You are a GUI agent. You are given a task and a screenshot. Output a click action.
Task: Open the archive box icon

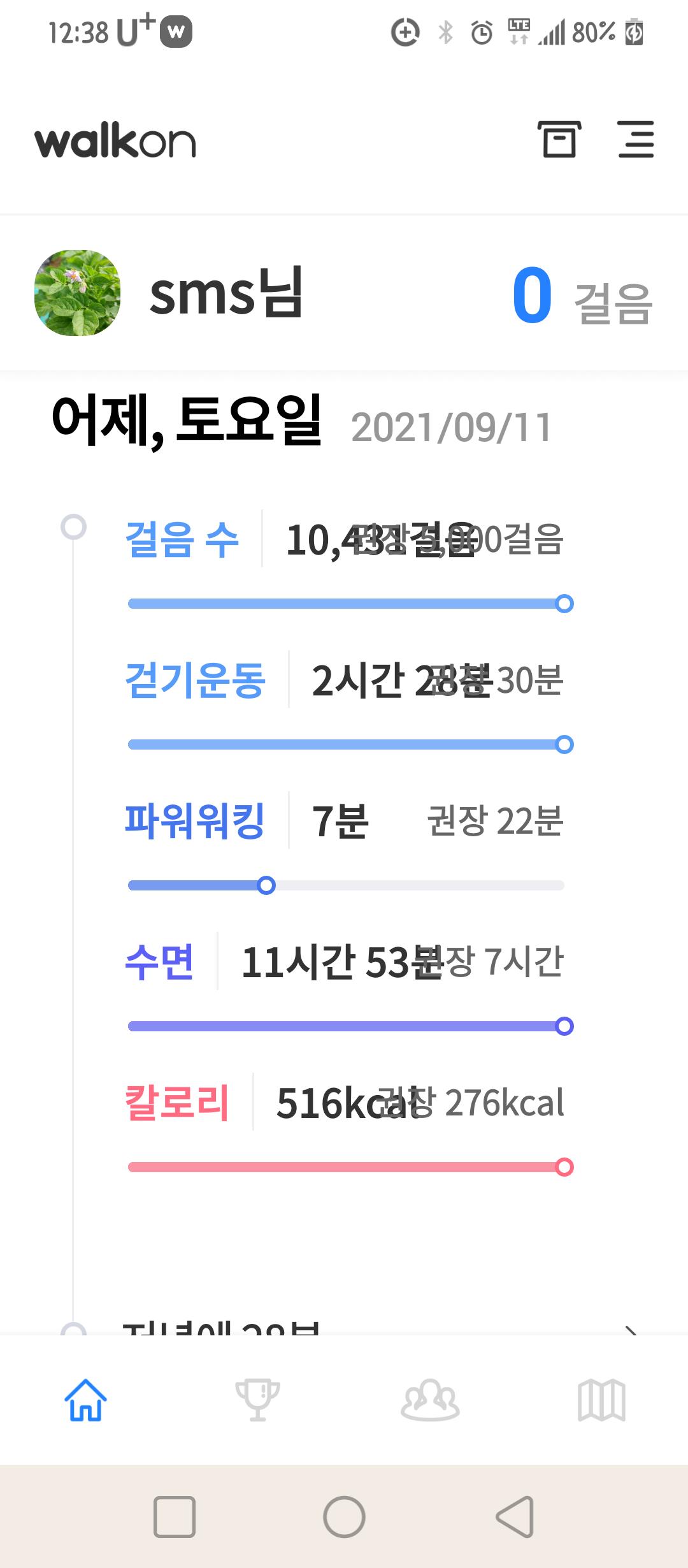click(559, 139)
